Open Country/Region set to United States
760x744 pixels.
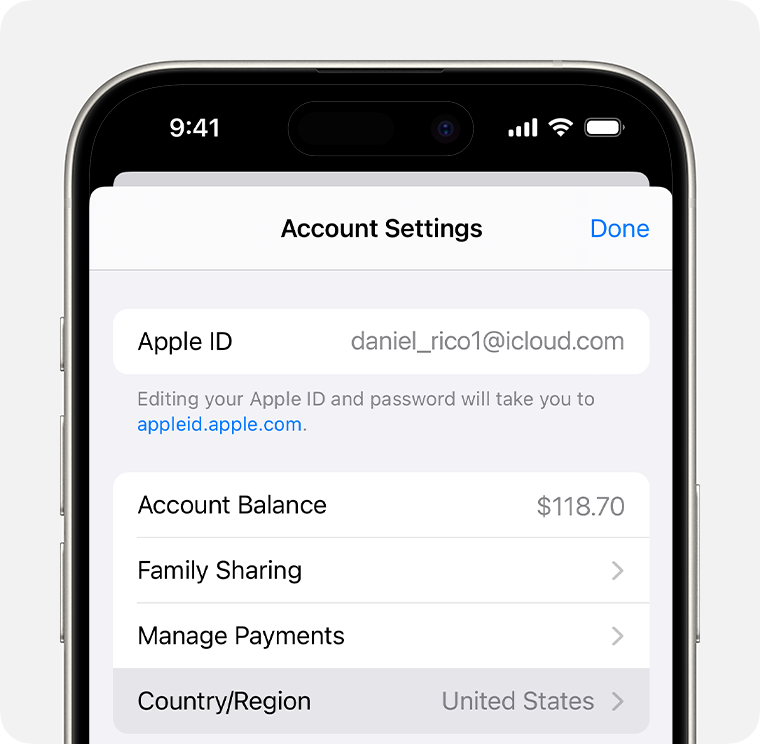click(x=380, y=701)
